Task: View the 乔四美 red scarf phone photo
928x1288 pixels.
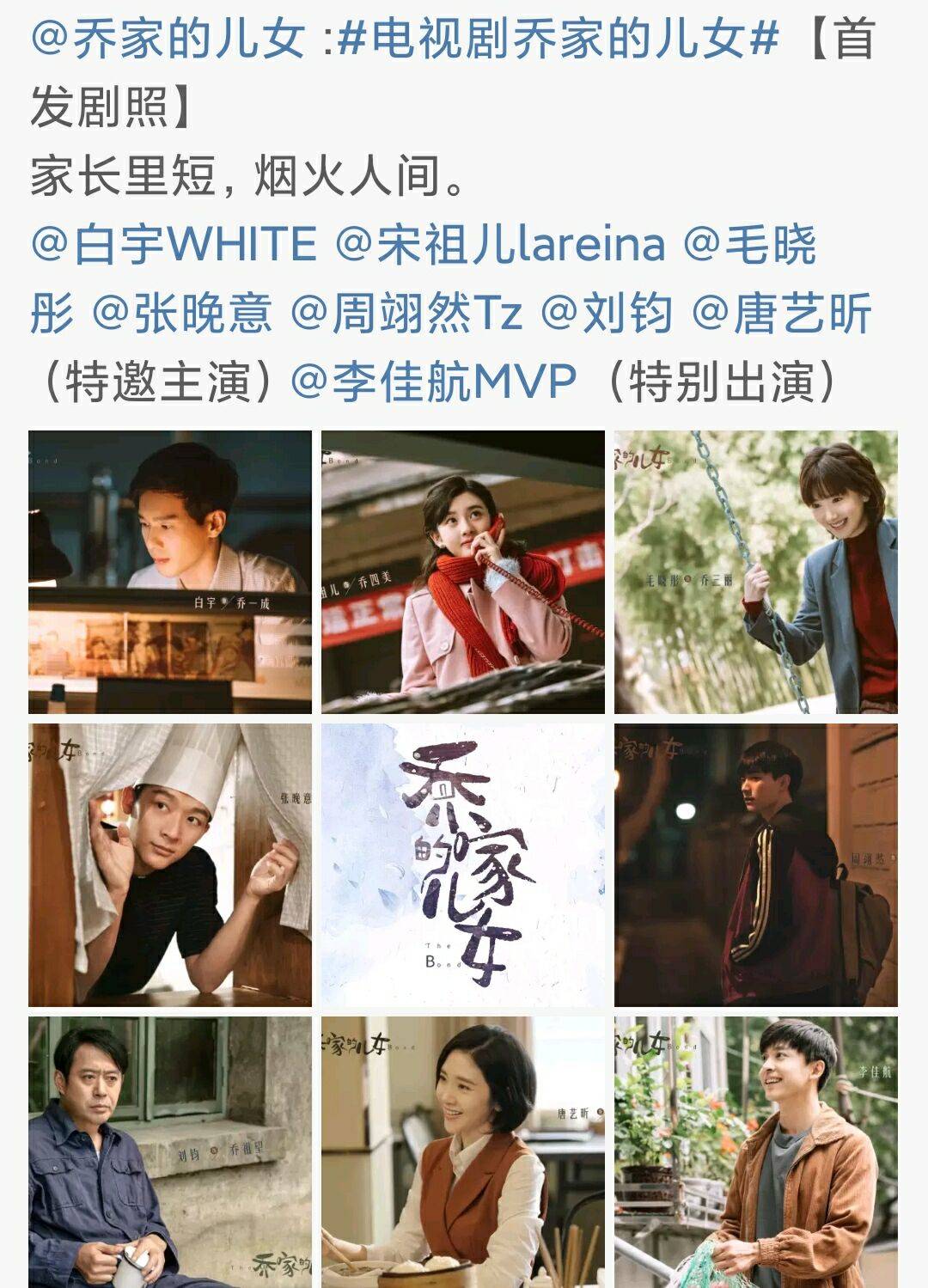Action: (x=463, y=572)
